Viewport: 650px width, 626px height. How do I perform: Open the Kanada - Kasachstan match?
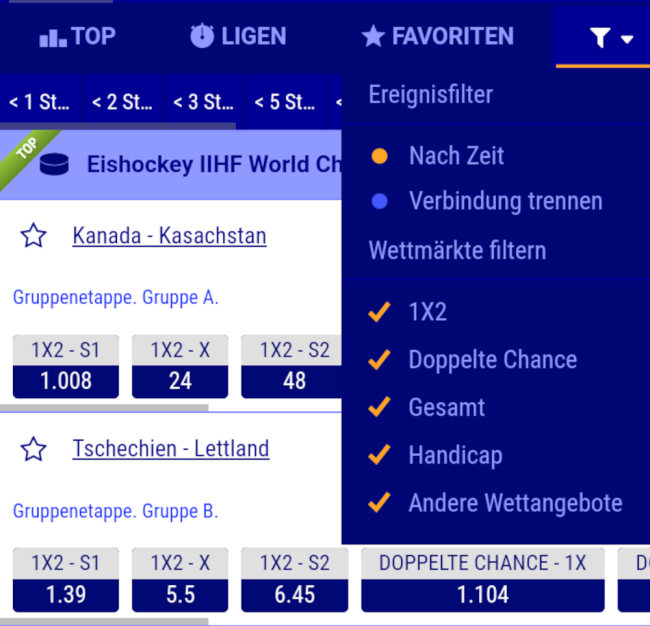tap(169, 236)
